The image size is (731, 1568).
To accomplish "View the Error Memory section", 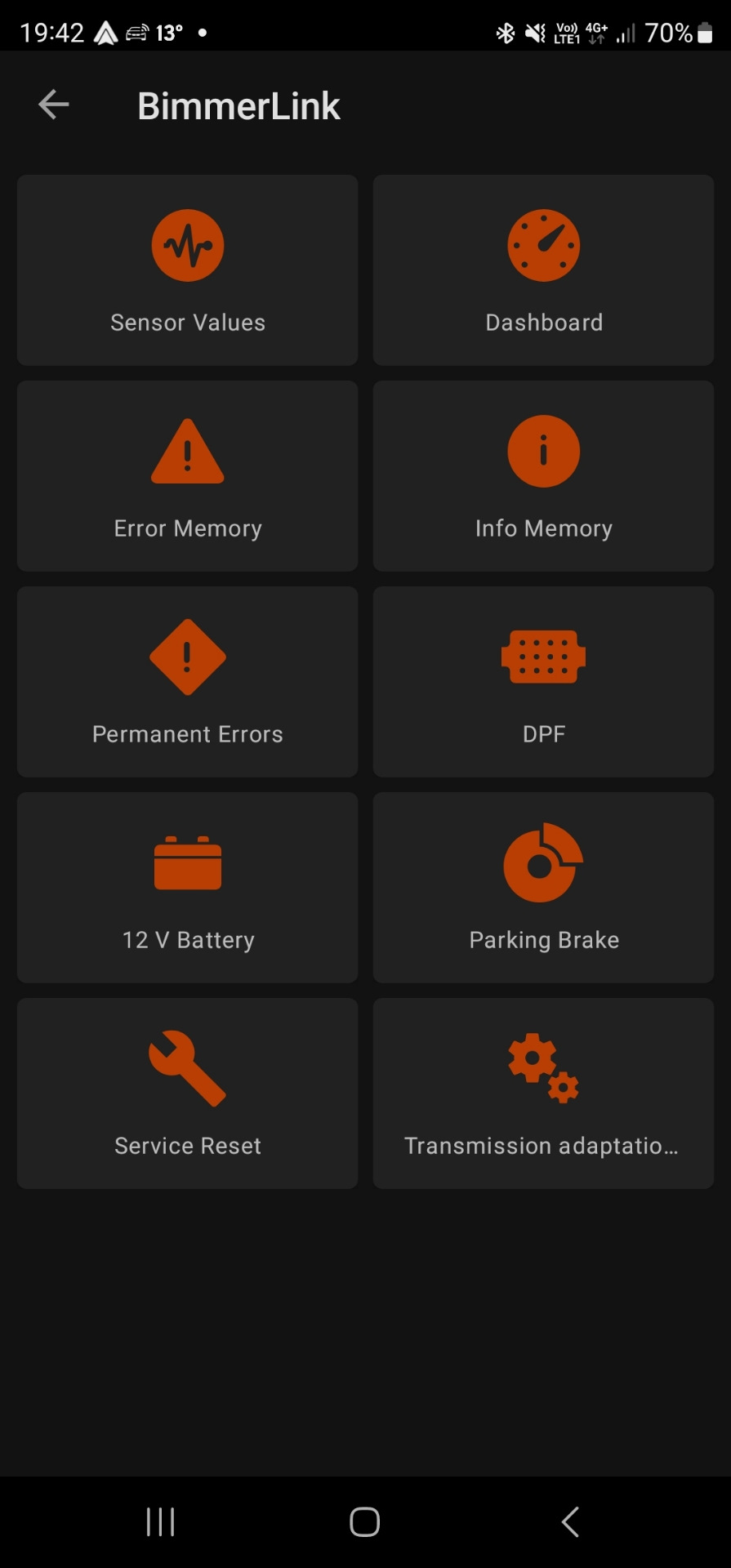I will [x=187, y=475].
